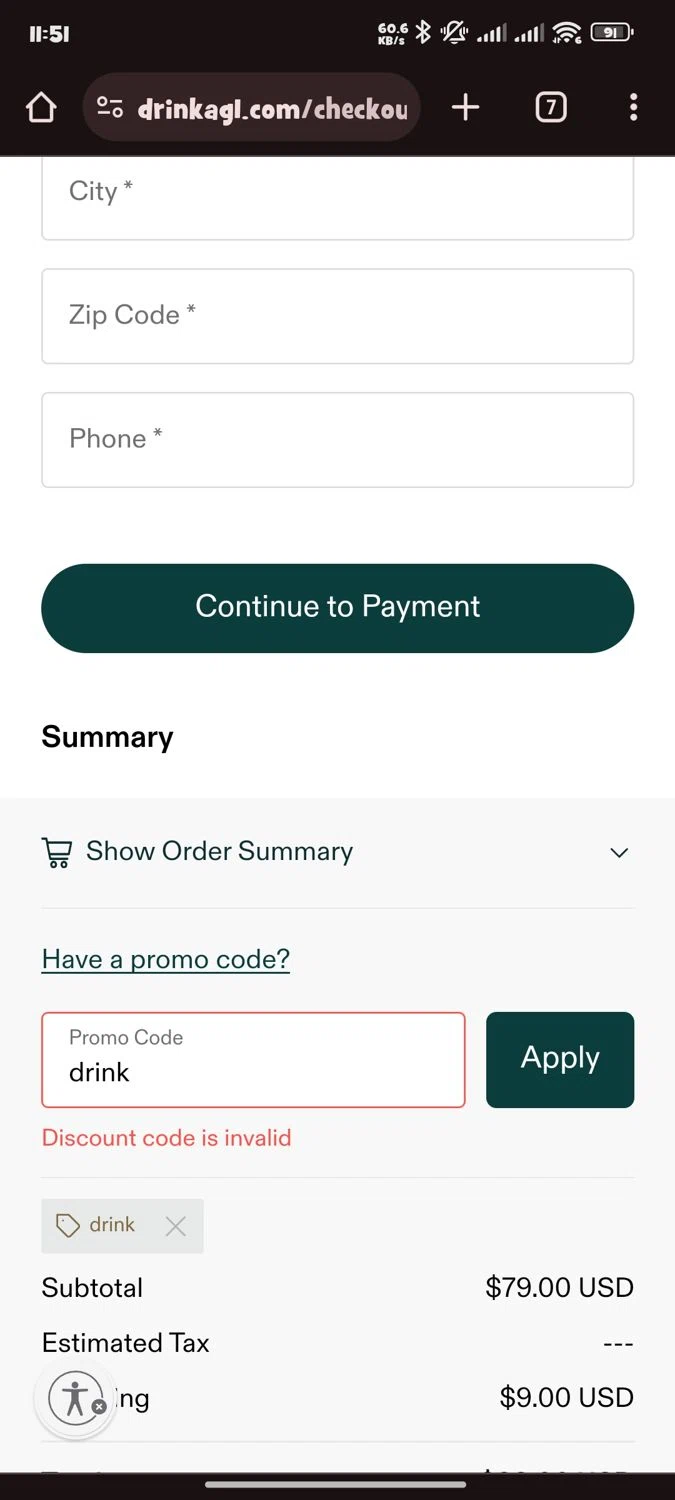Image resolution: width=675 pixels, height=1500 pixels.
Task: Tap the 'Have a promo code?' link
Action: pos(166,960)
